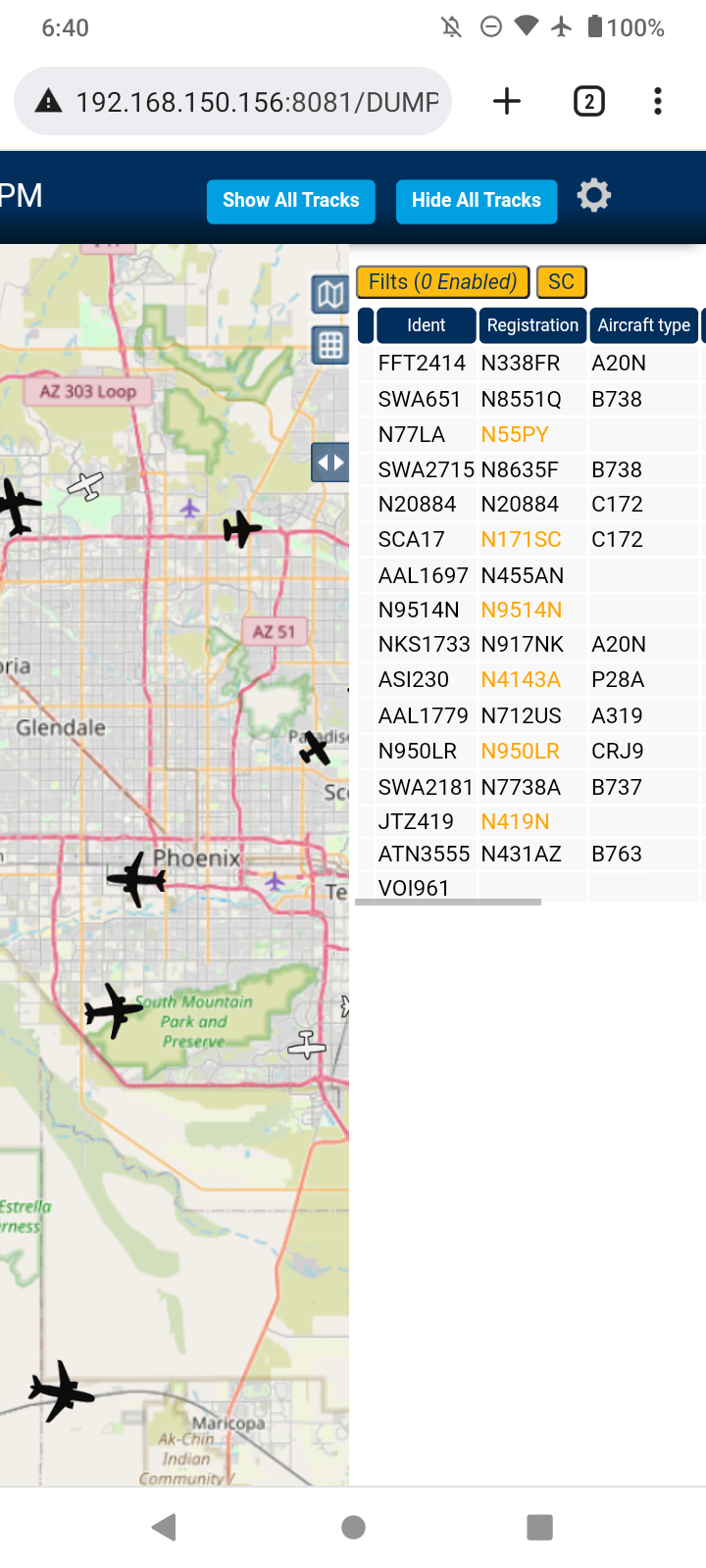Hide all aircraft tracks
Viewport: 706px width, 1568px height.
pyautogui.click(x=477, y=201)
